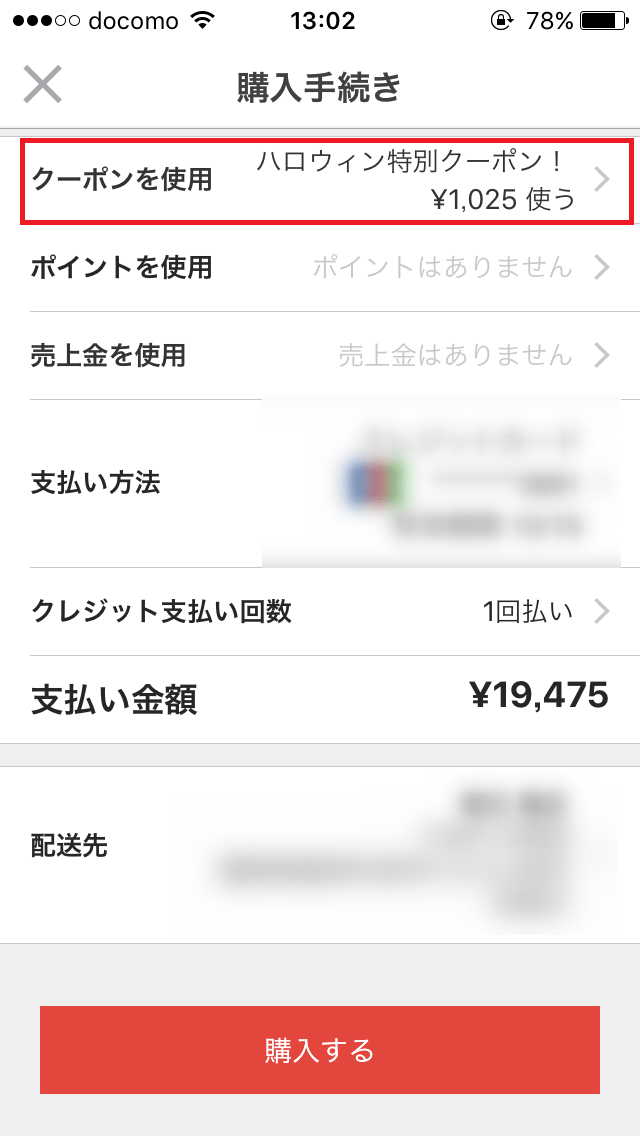Screen dimensions: 640x1136
Task: Tap the red 購入する button
Action: pyautogui.click(x=320, y=1050)
